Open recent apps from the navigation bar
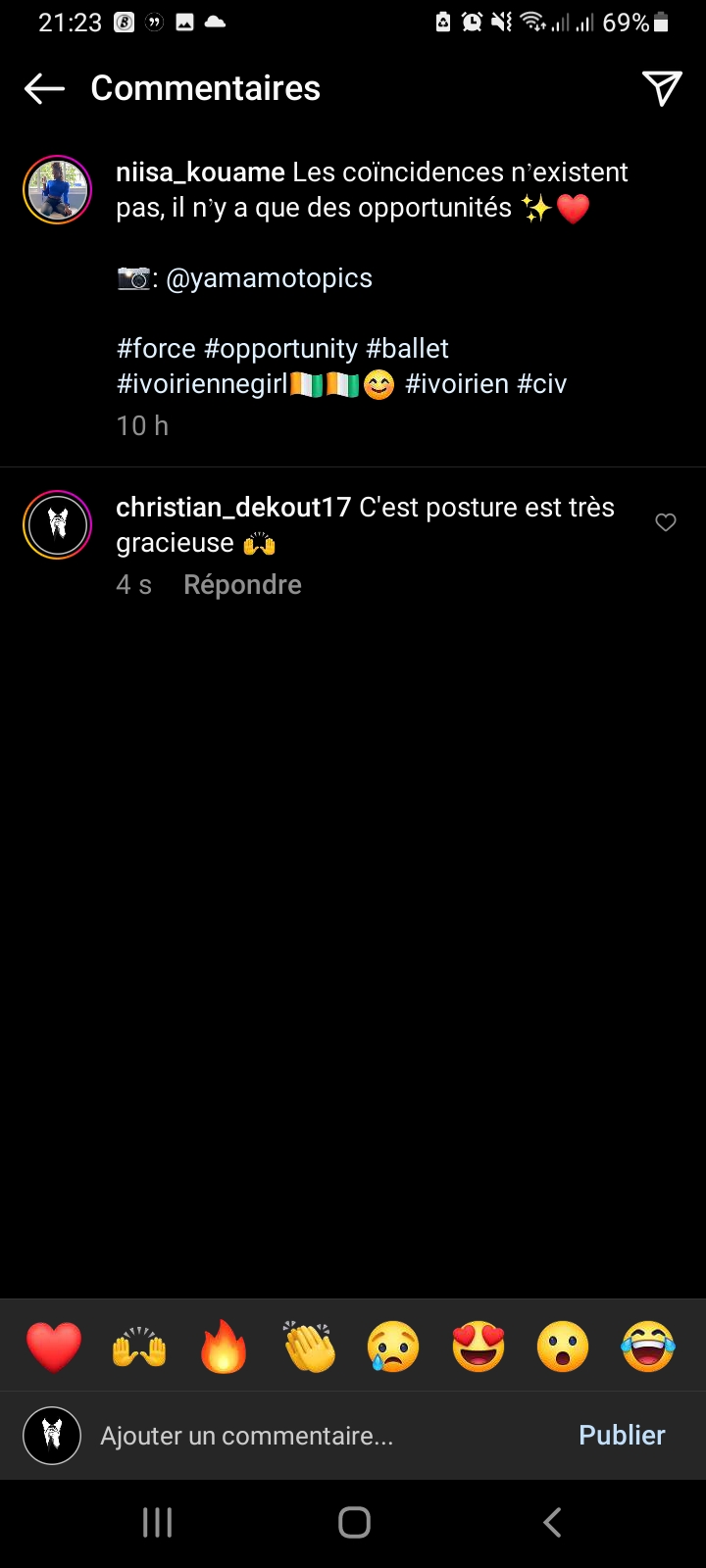This screenshot has height=1568, width=706. [x=158, y=1522]
